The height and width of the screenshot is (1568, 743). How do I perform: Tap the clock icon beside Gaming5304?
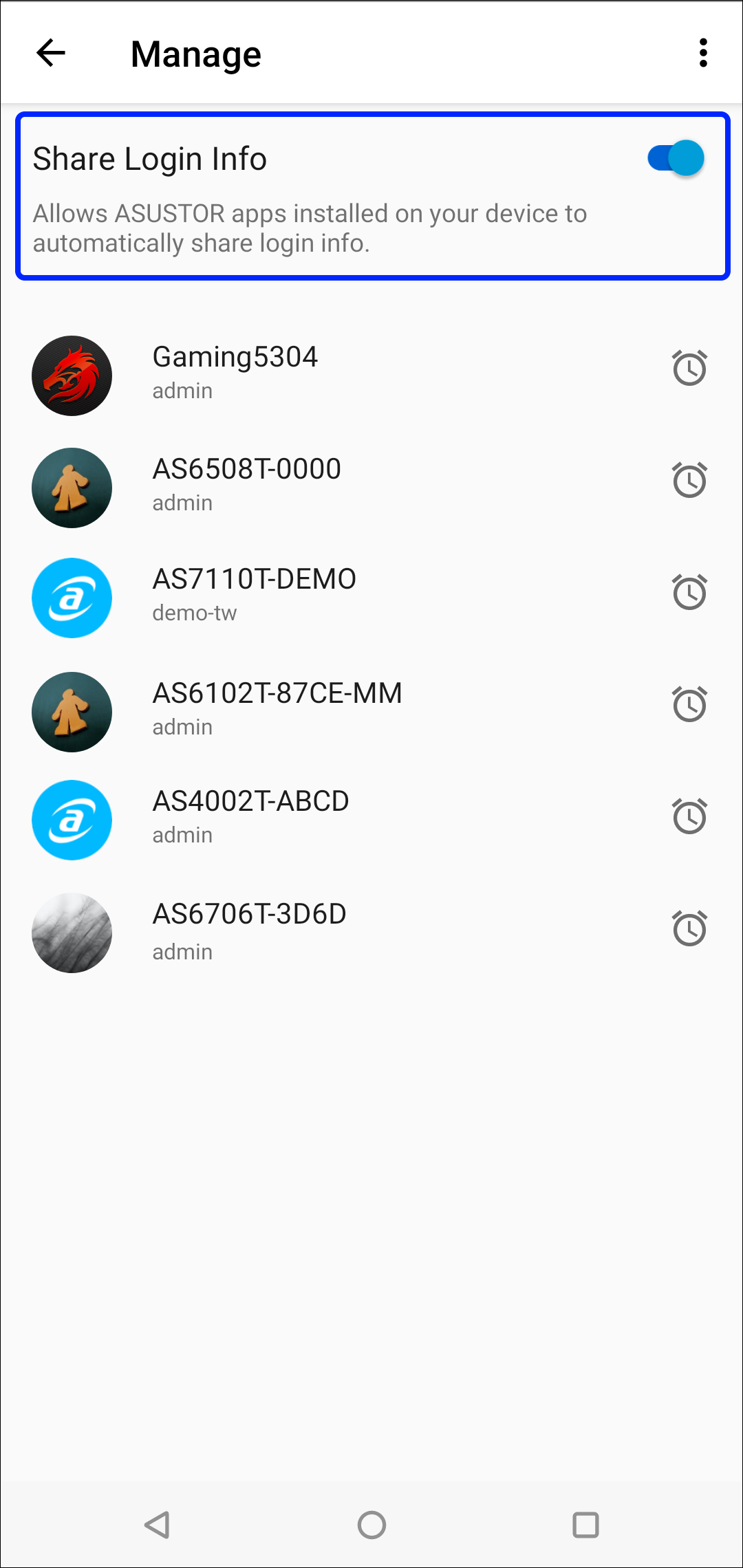tap(689, 368)
